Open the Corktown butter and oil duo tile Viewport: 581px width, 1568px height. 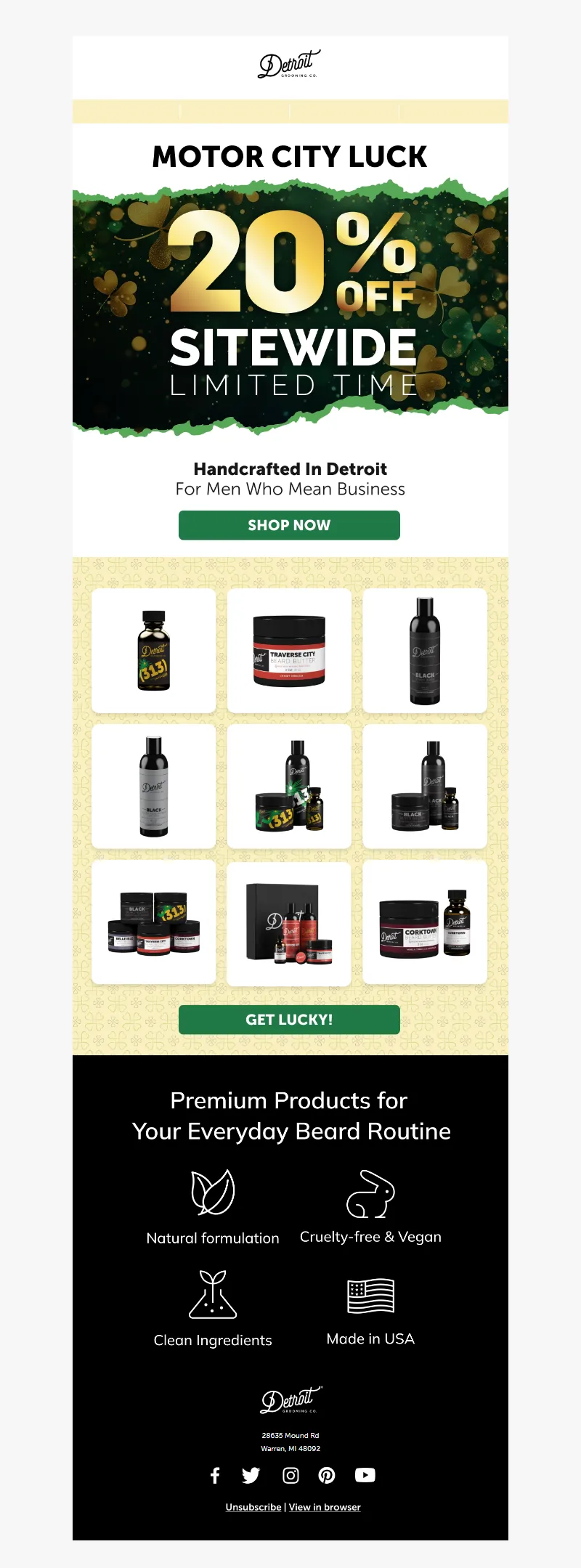coord(425,922)
